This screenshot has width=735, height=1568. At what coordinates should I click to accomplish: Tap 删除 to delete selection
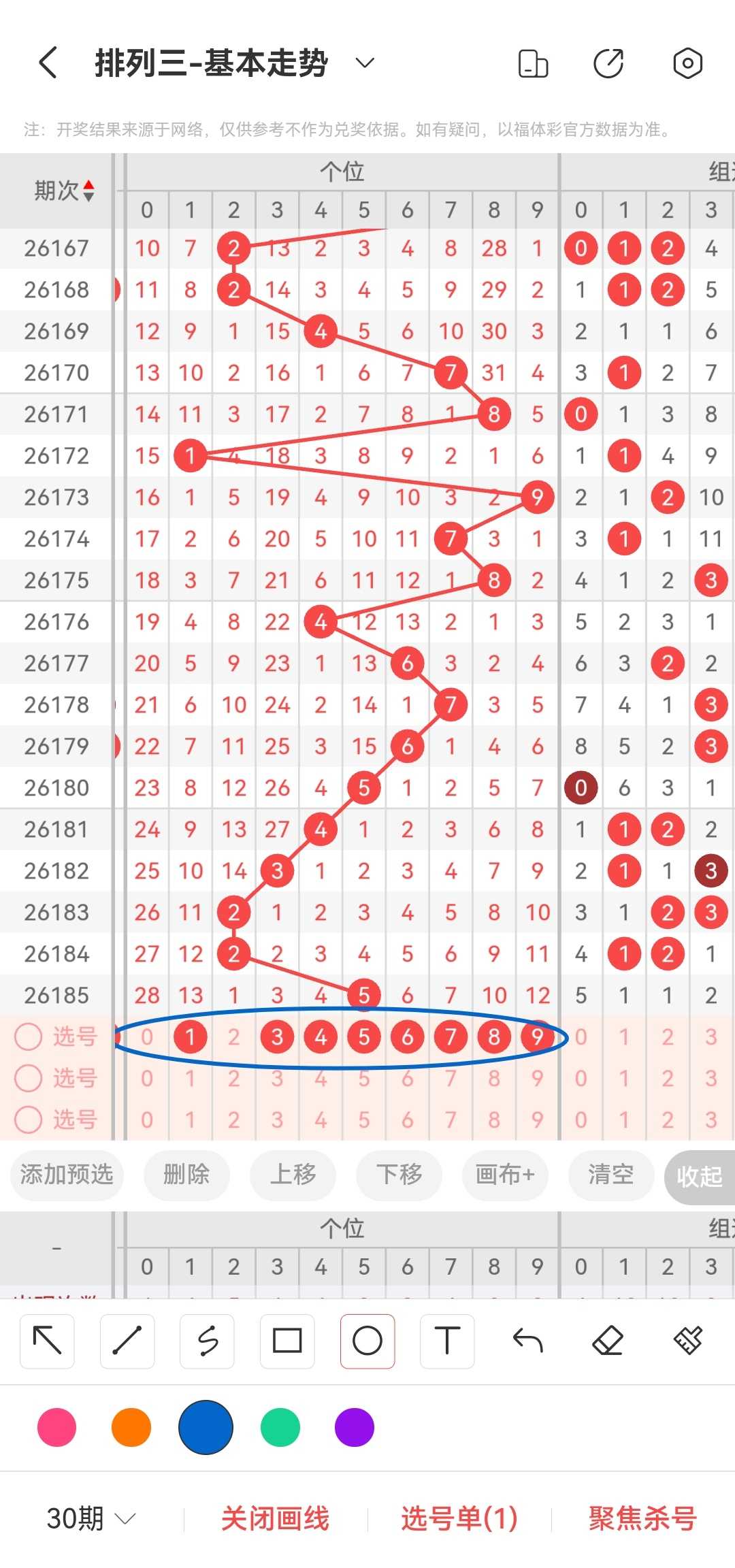186,1174
